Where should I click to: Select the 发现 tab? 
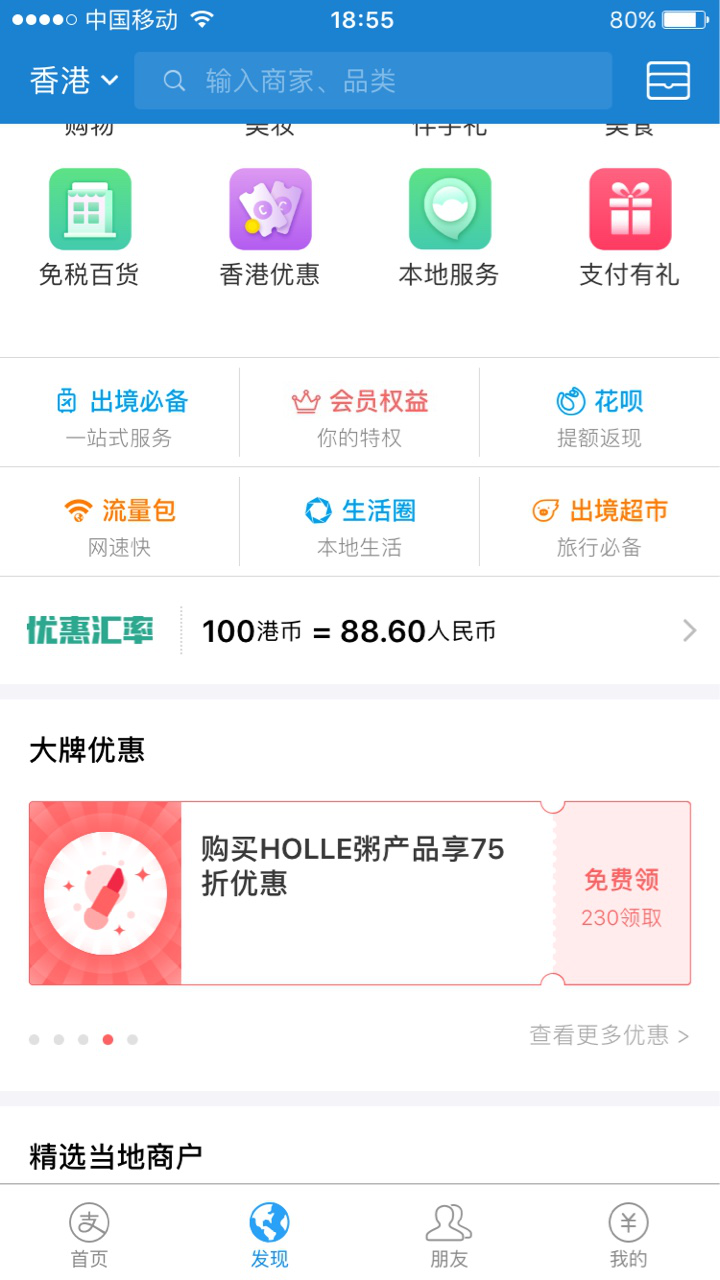269,1235
